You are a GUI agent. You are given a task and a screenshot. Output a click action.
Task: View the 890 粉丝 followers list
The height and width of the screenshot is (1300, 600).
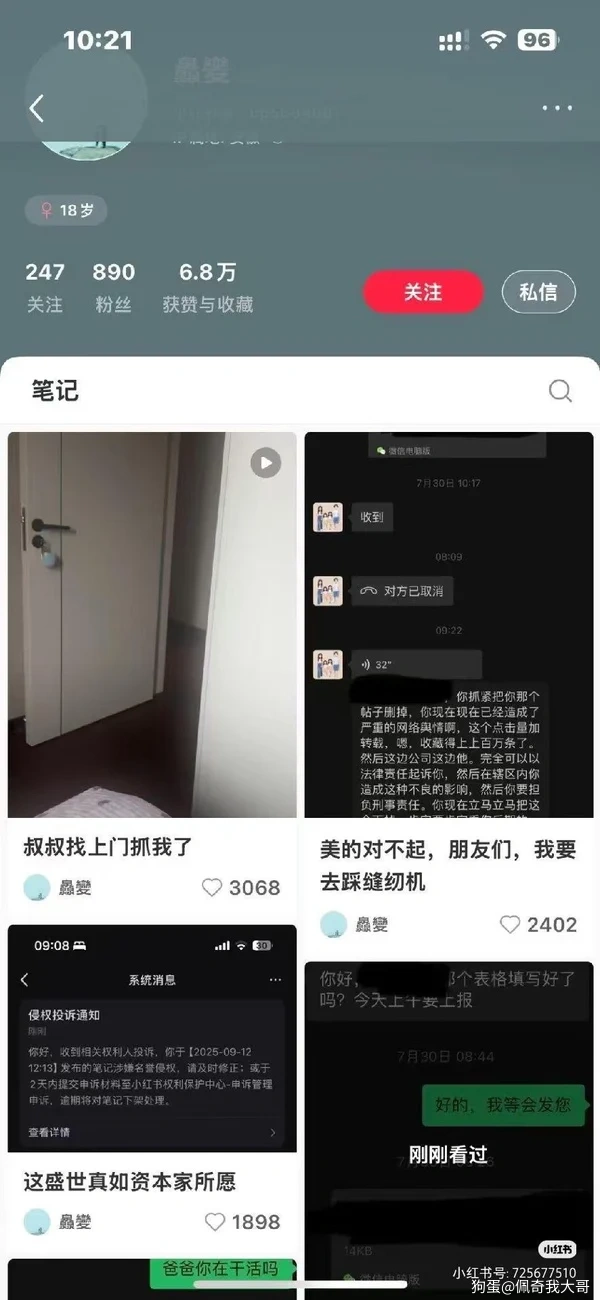coord(113,286)
